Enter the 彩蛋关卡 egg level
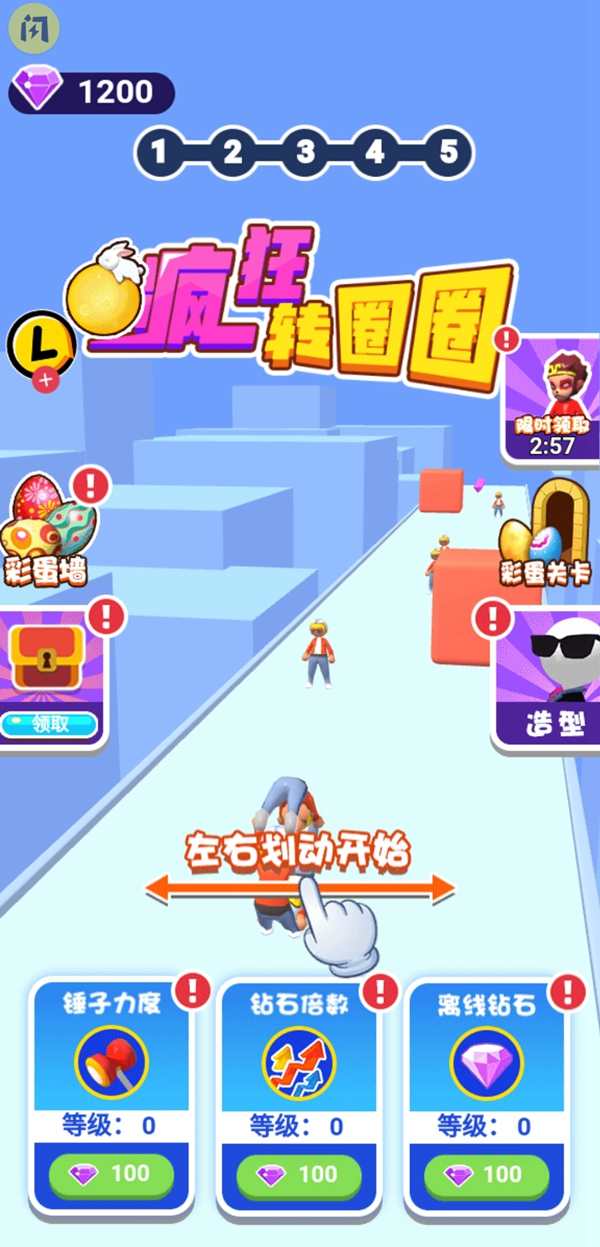Viewport: 600px width, 1247px height. [546, 535]
